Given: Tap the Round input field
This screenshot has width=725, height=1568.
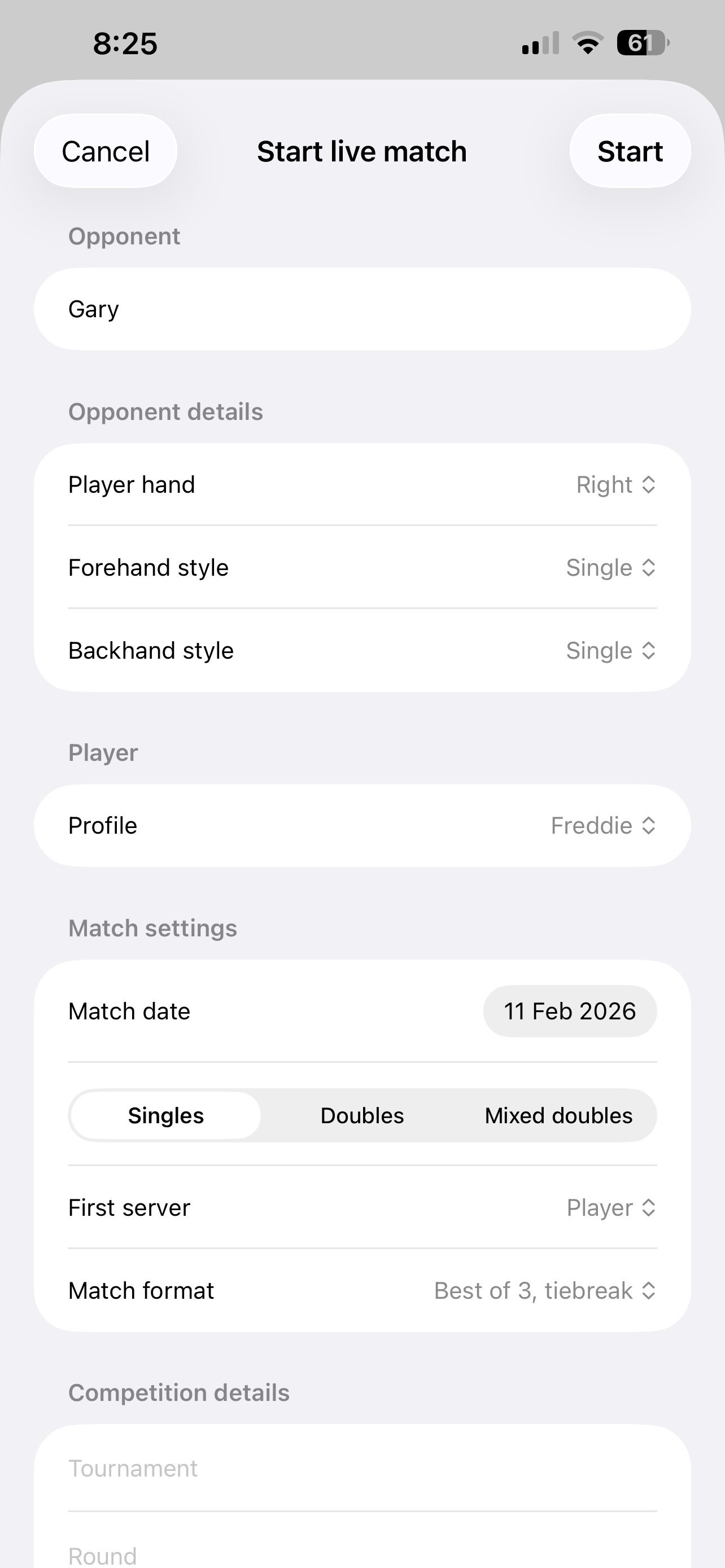Looking at the screenshot, I should (x=362, y=1551).
